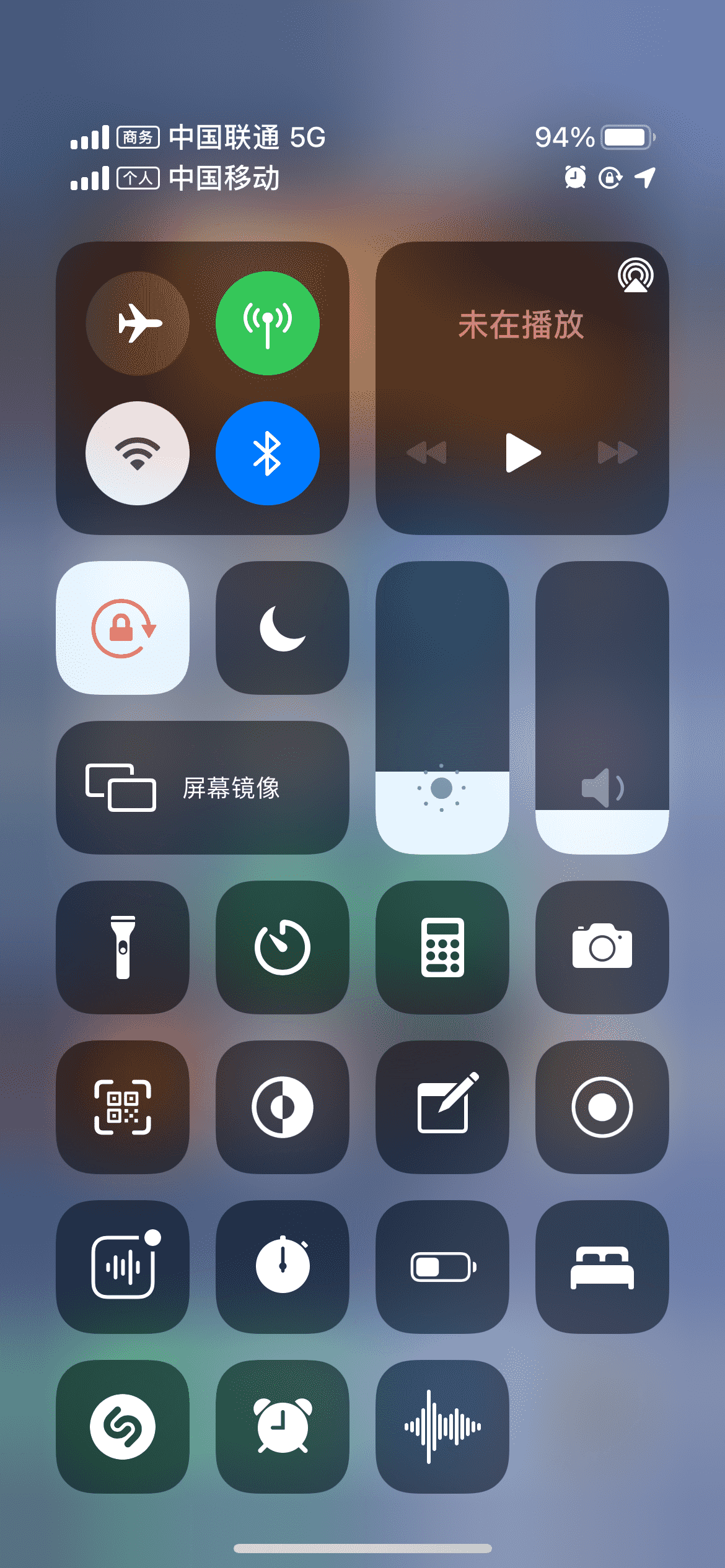Enable low power mode battery
This screenshot has height=1568, width=725.
coord(442,1267)
